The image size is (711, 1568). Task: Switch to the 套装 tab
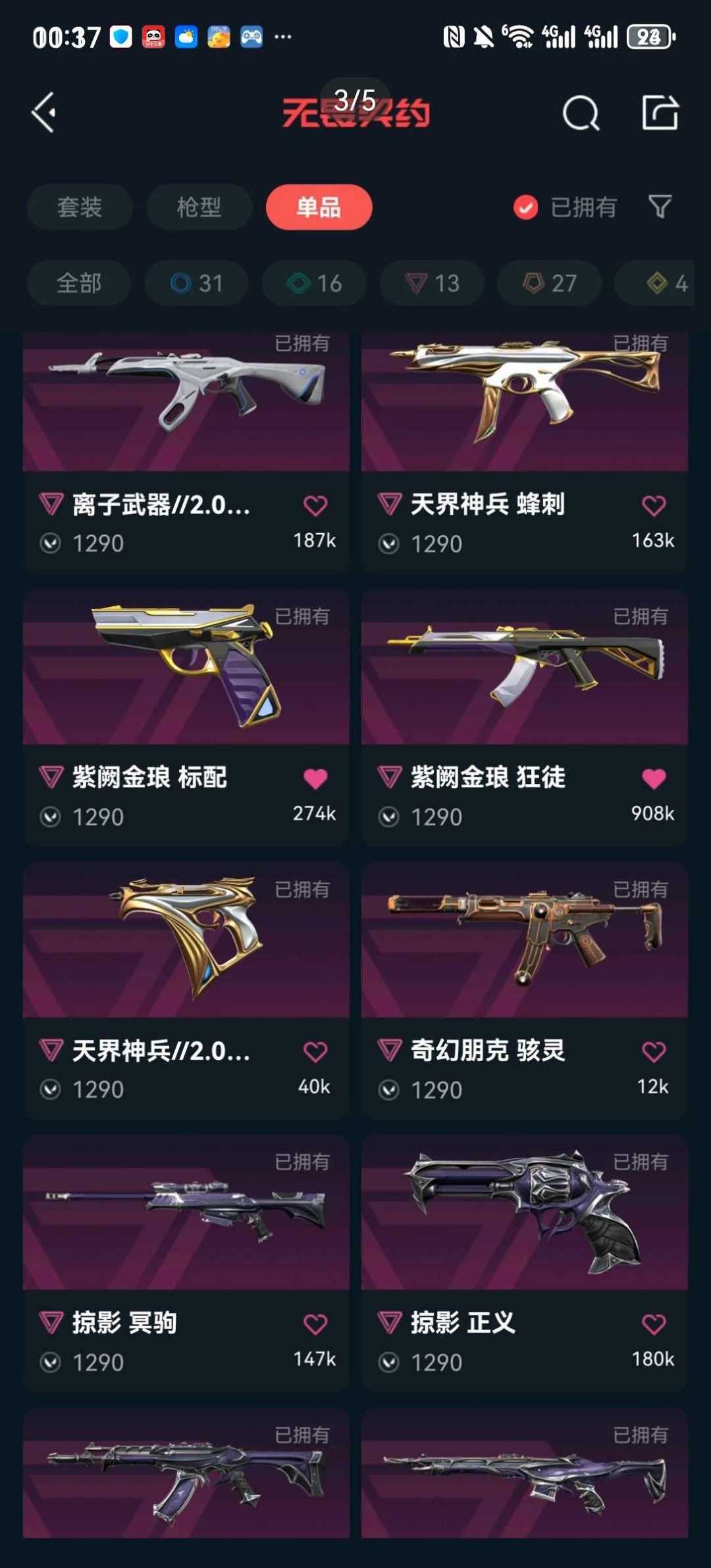[80, 207]
